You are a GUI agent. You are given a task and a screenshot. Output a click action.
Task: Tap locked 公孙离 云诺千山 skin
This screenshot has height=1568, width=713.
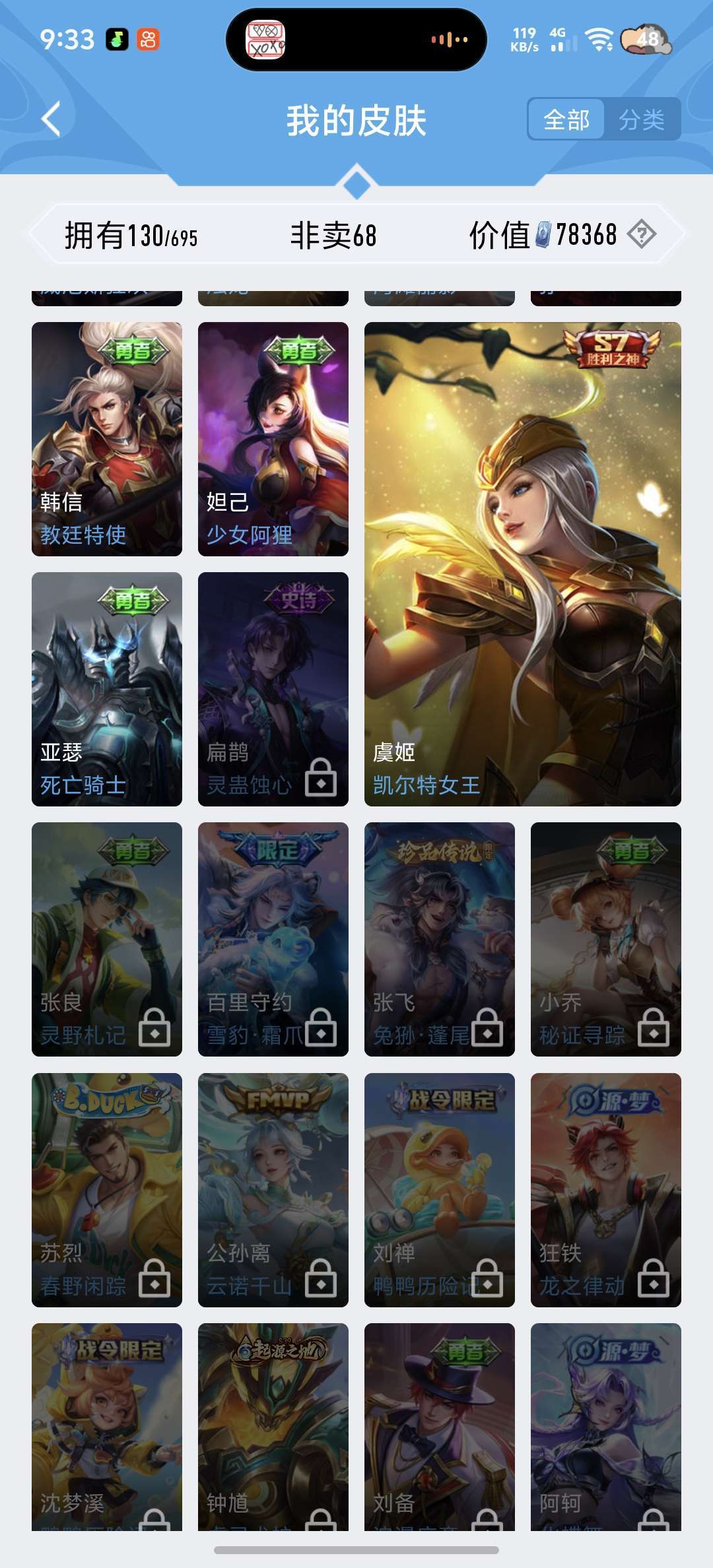point(273,1190)
